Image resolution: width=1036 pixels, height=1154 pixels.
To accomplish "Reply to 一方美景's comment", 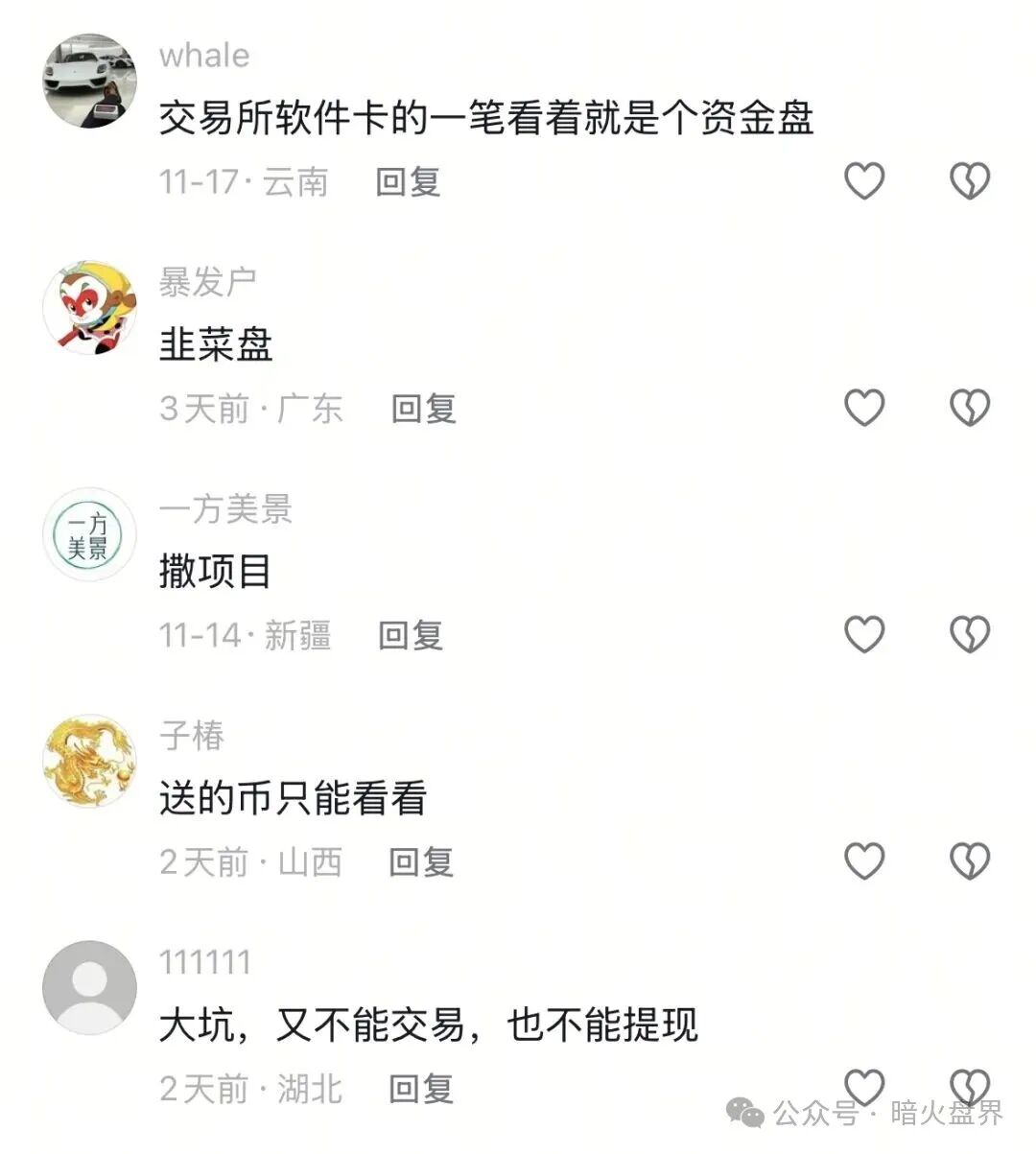I will (x=411, y=635).
